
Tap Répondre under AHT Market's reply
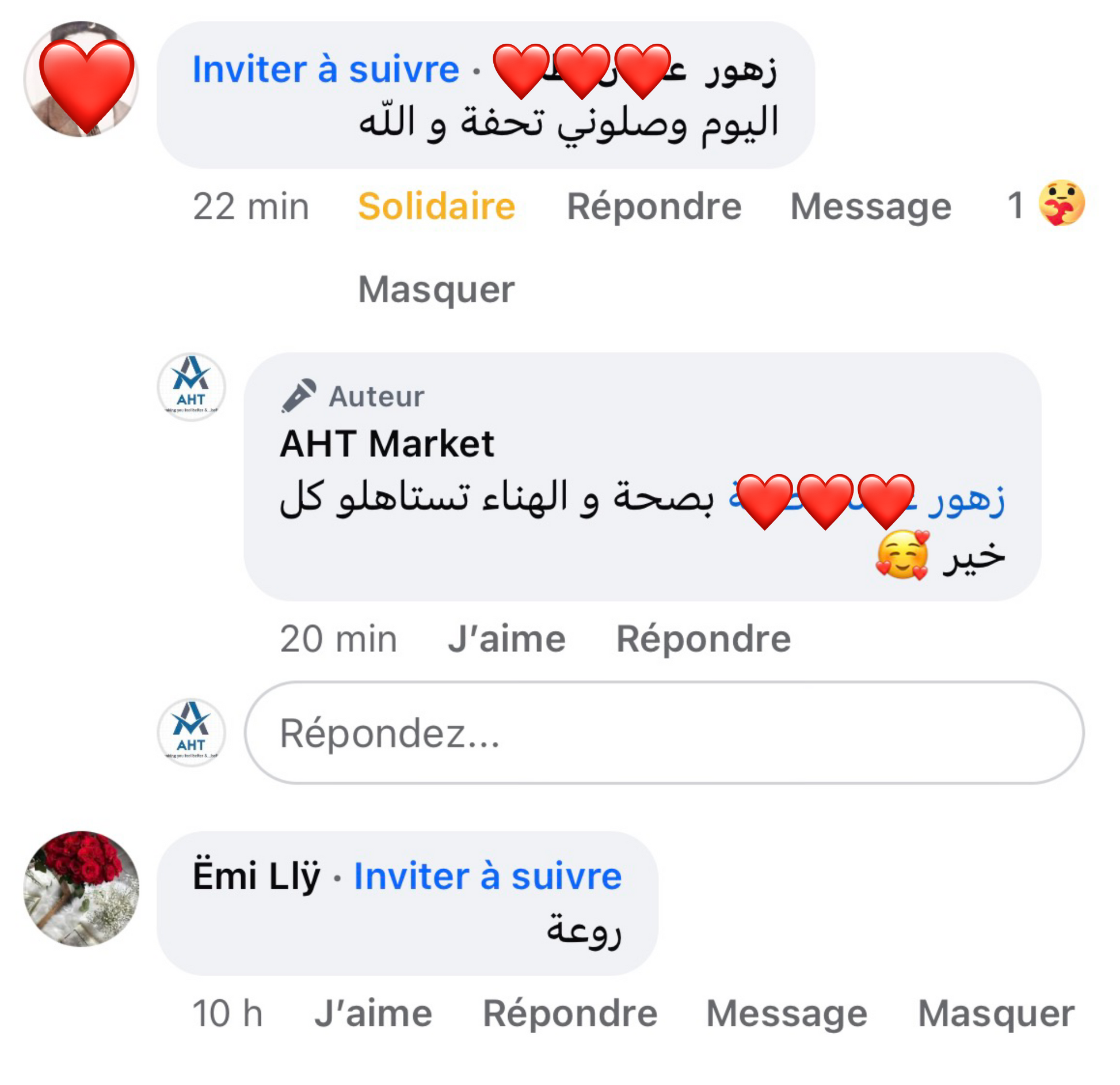tap(703, 638)
